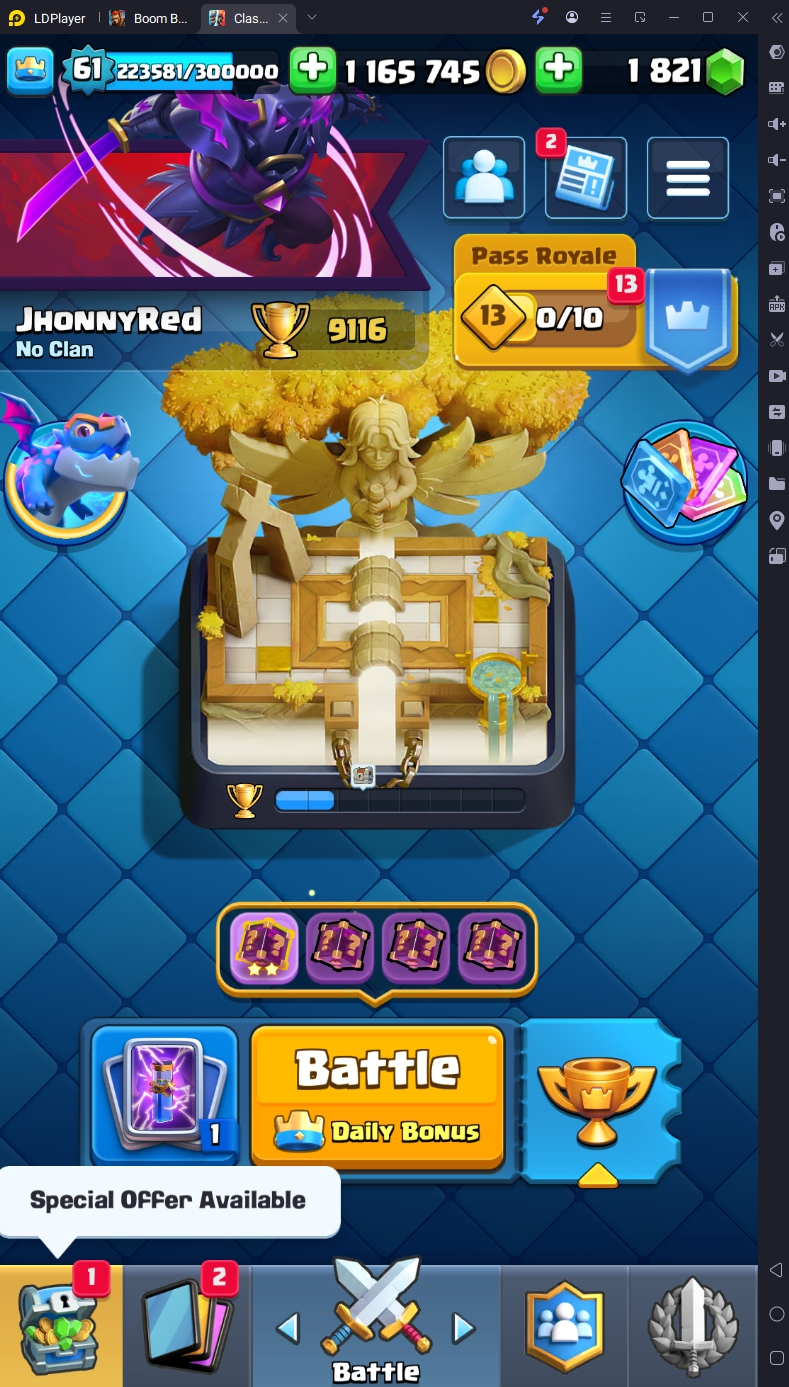Add more gems with the plus button
Screen dimensions: 789x1387
(x=559, y=69)
